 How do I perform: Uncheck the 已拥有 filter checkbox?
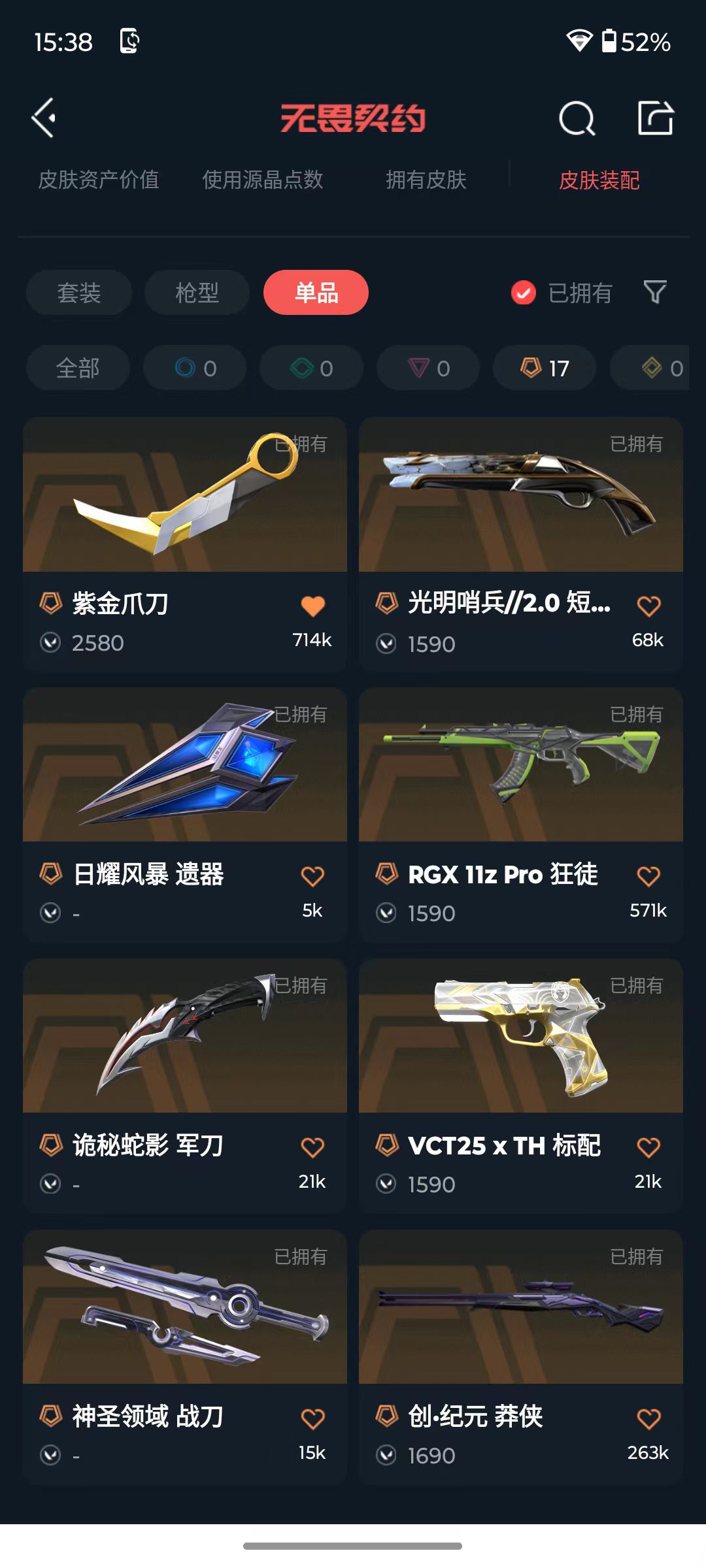click(524, 293)
